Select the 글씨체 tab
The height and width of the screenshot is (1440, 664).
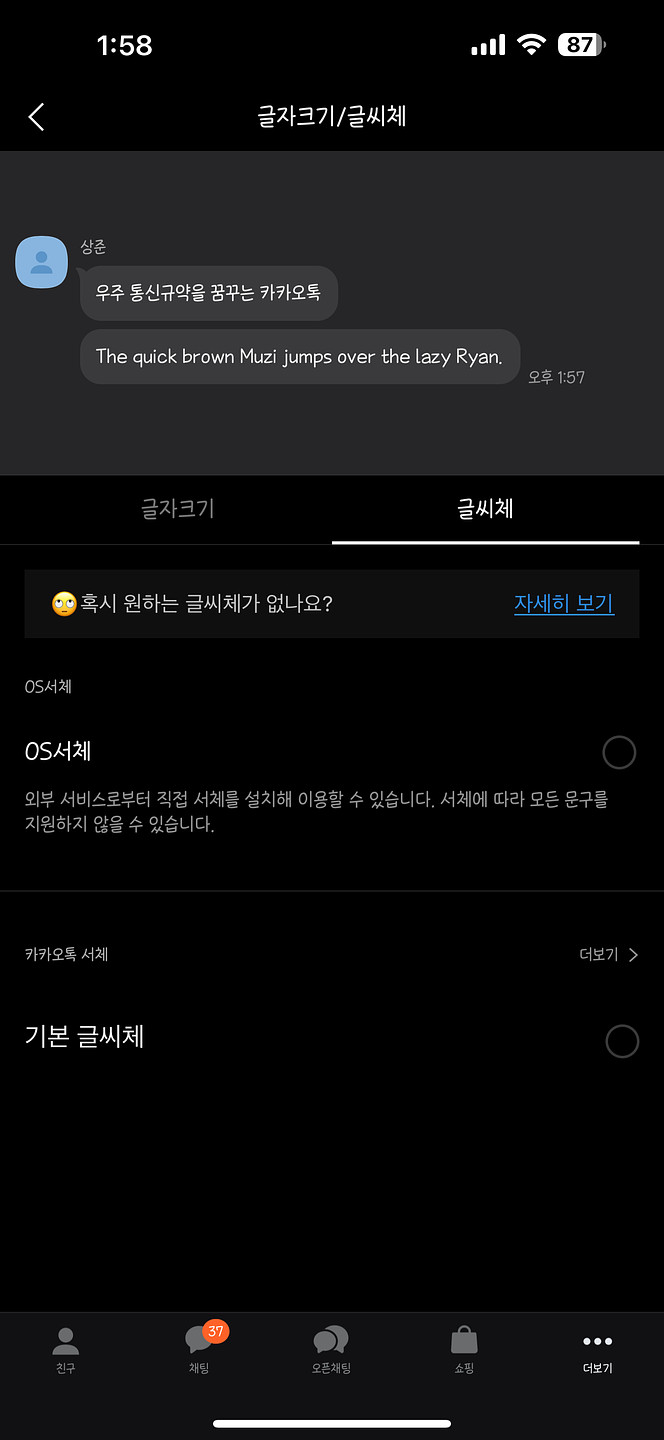pos(485,508)
